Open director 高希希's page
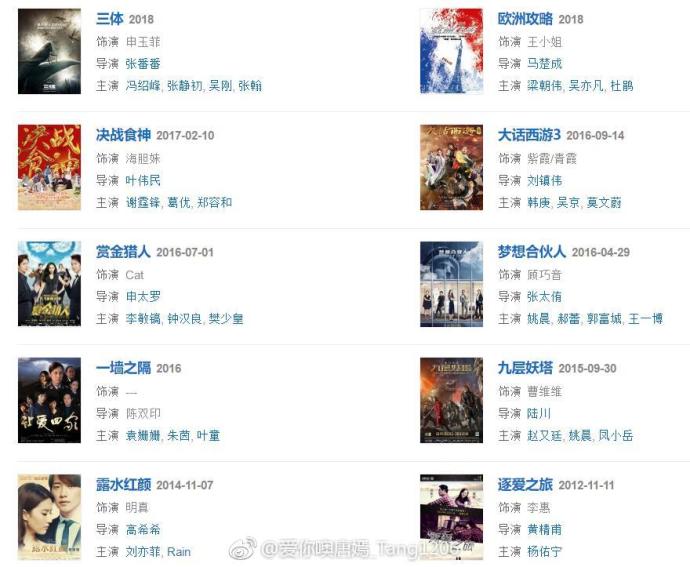This screenshot has width=690, height=567. [142, 530]
